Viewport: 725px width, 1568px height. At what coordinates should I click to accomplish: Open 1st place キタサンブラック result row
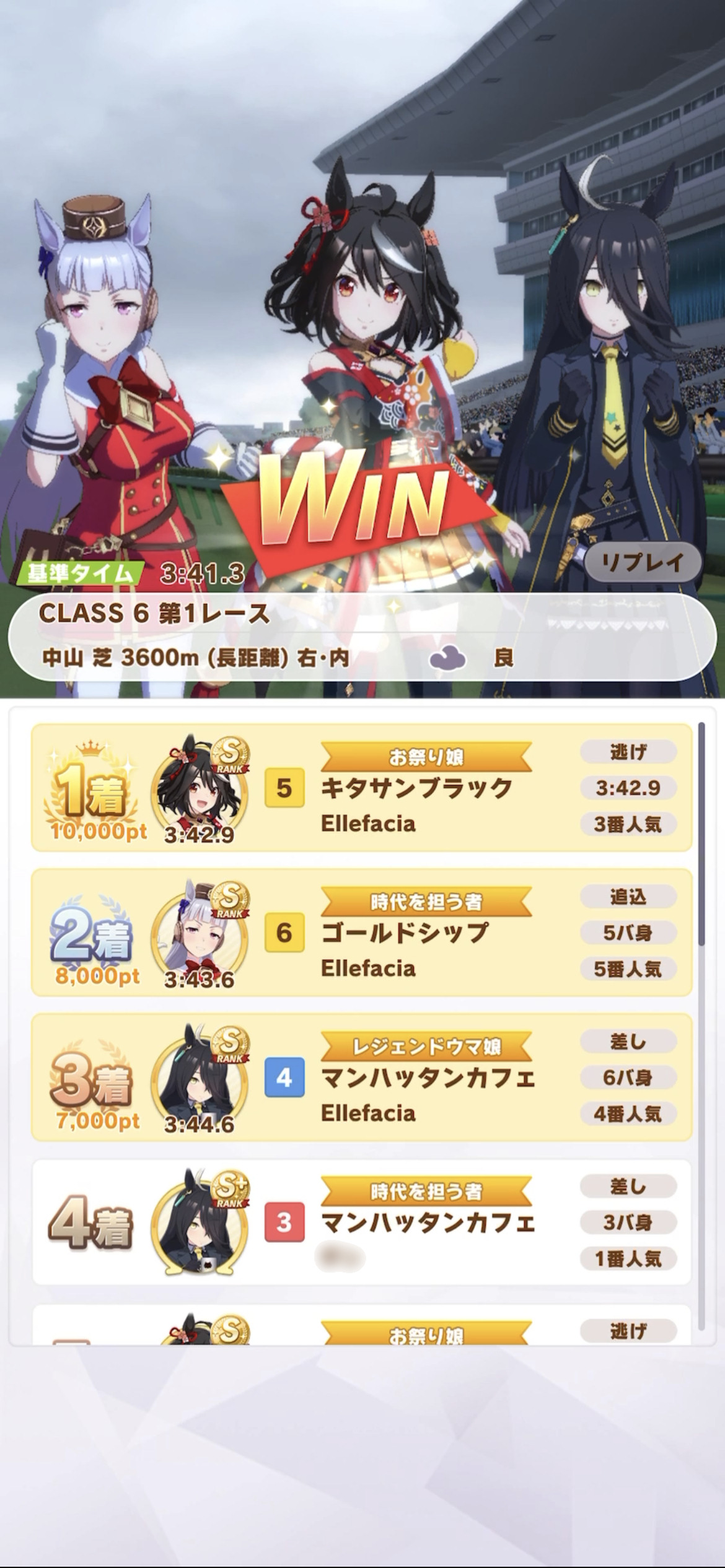point(361,788)
